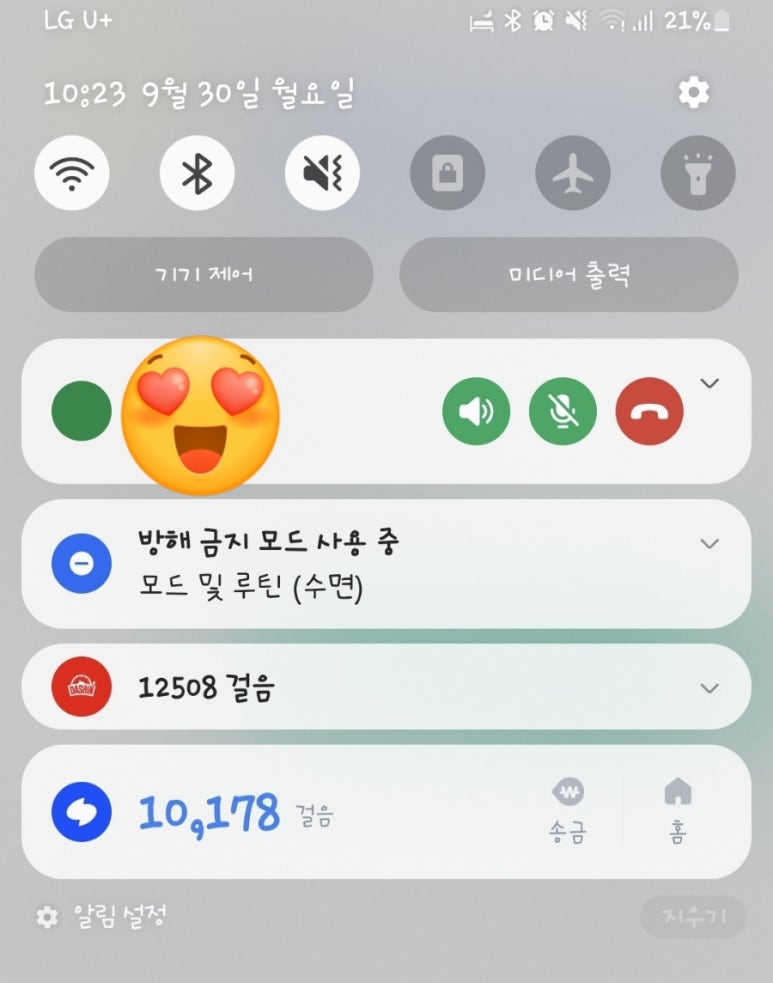The width and height of the screenshot is (773, 983).
Task: Toggle the screen rotation lock
Action: click(447, 174)
